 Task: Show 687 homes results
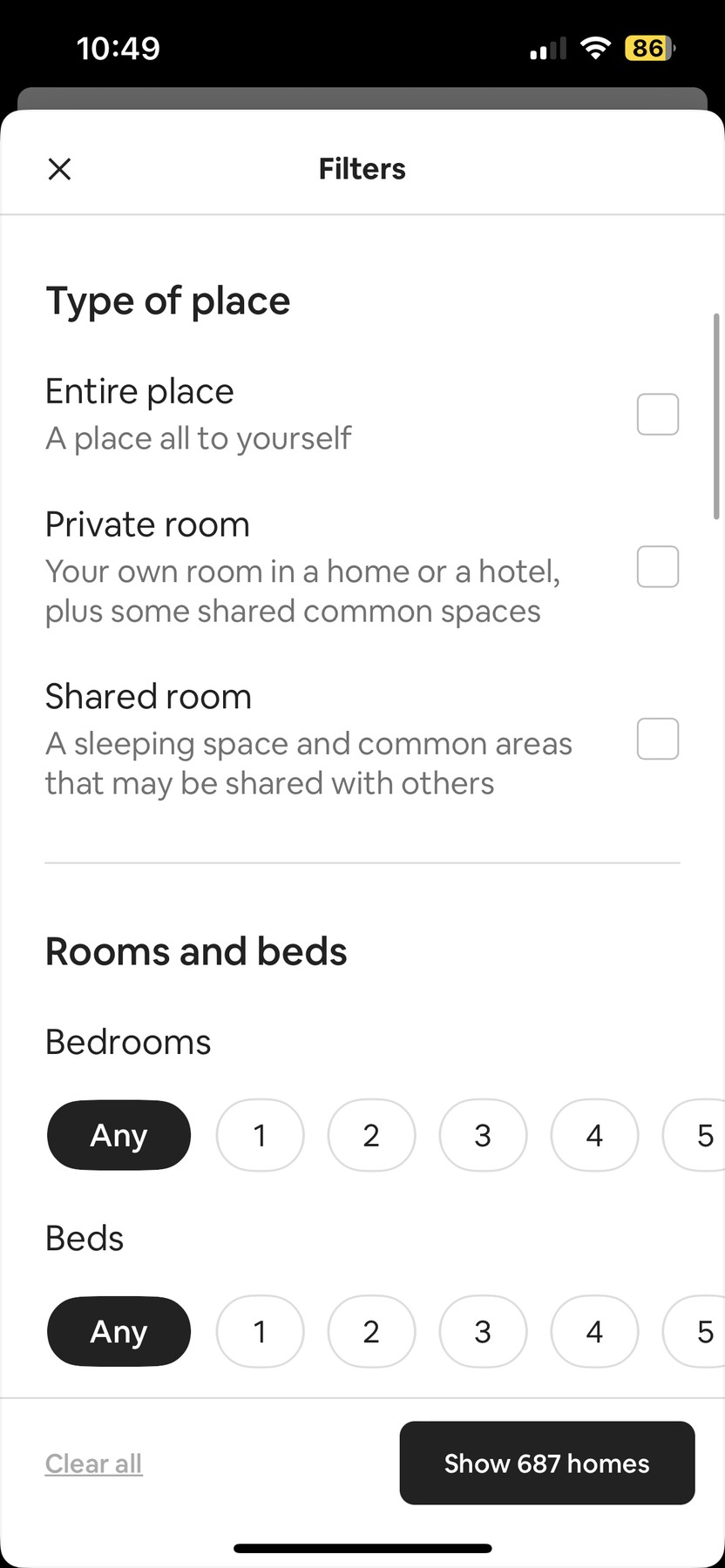click(x=546, y=1463)
